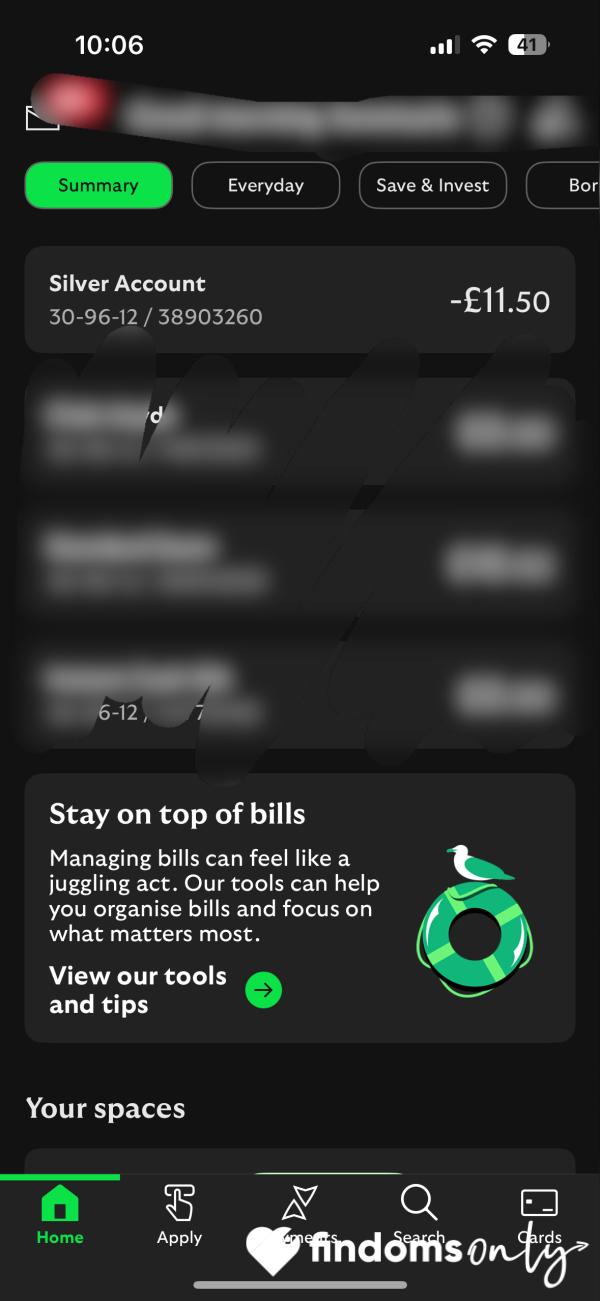Switch to the Everyday chip
Viewport: 600px width, 1301px height.
point(266,185)
